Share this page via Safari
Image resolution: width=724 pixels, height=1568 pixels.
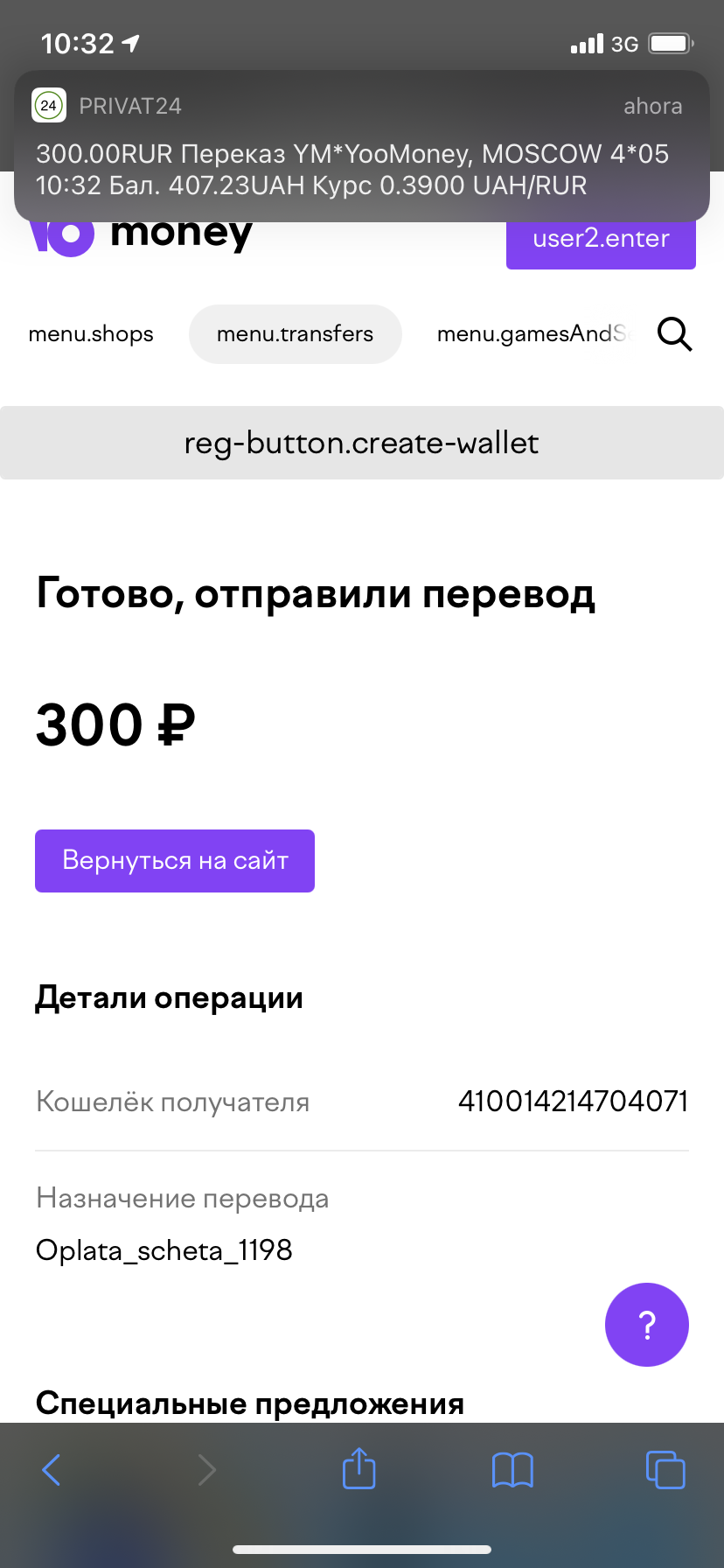(359, 1468)
